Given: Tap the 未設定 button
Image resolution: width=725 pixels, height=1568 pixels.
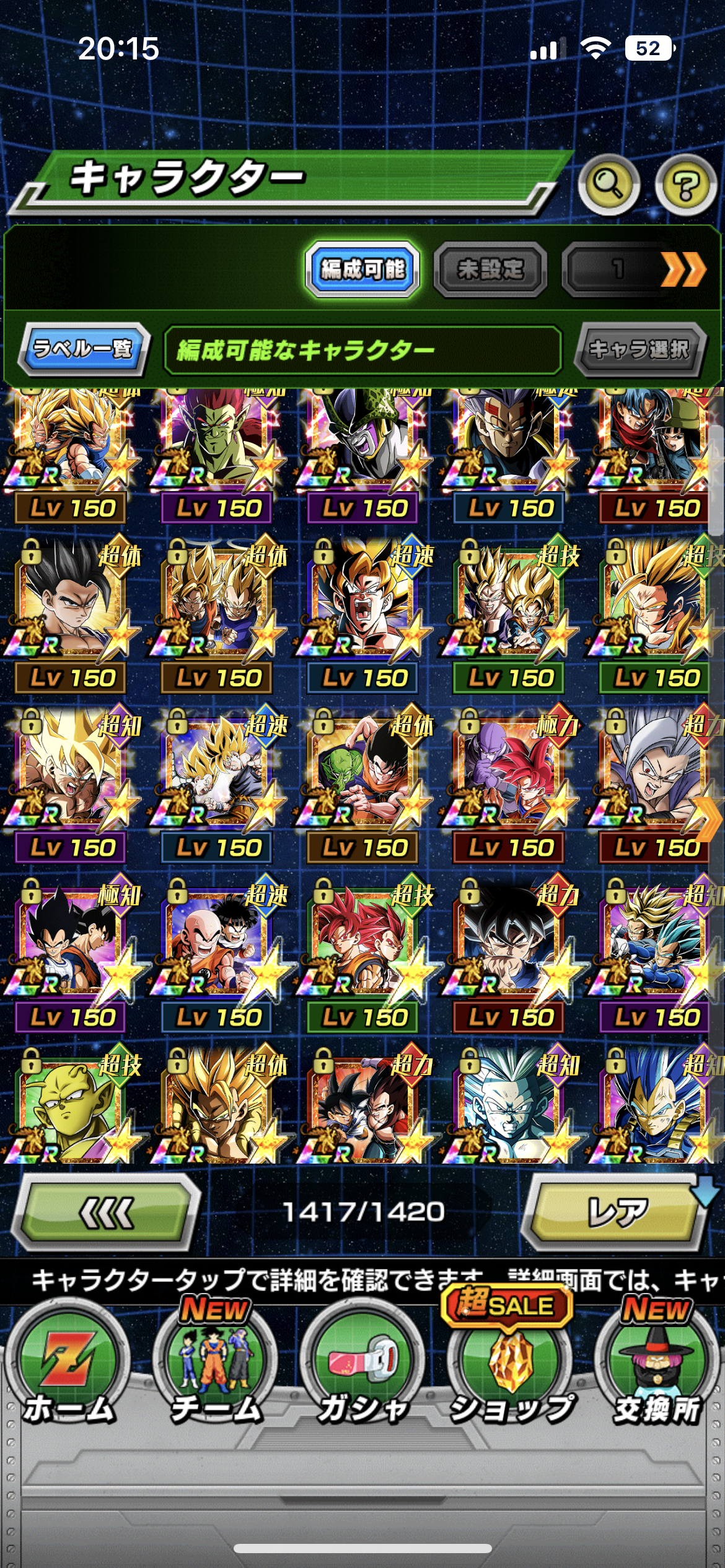Looking at the screenshot, I should (x=490, y=269).
